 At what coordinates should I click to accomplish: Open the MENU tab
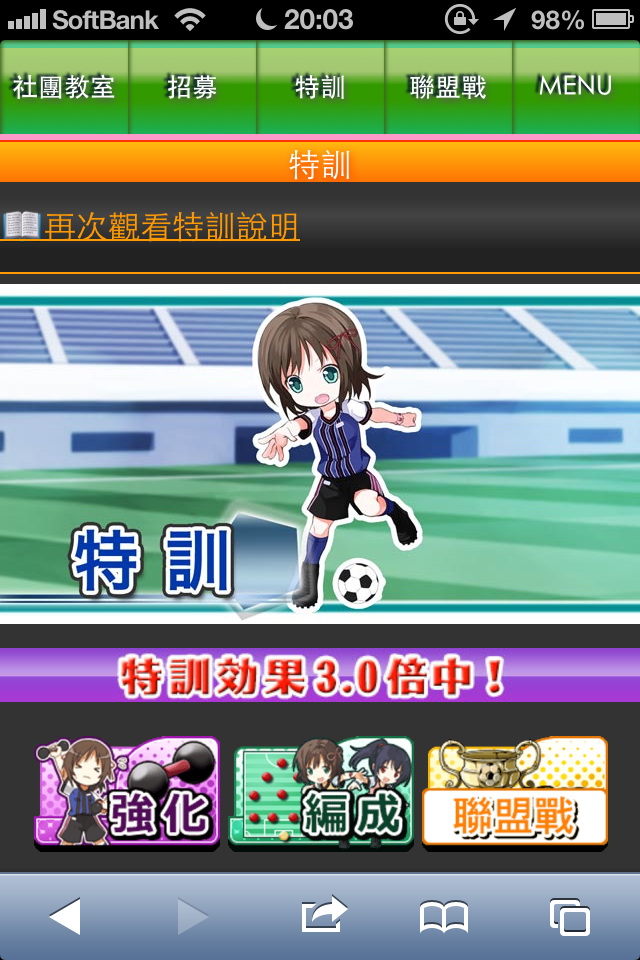(x=576, y=87)
